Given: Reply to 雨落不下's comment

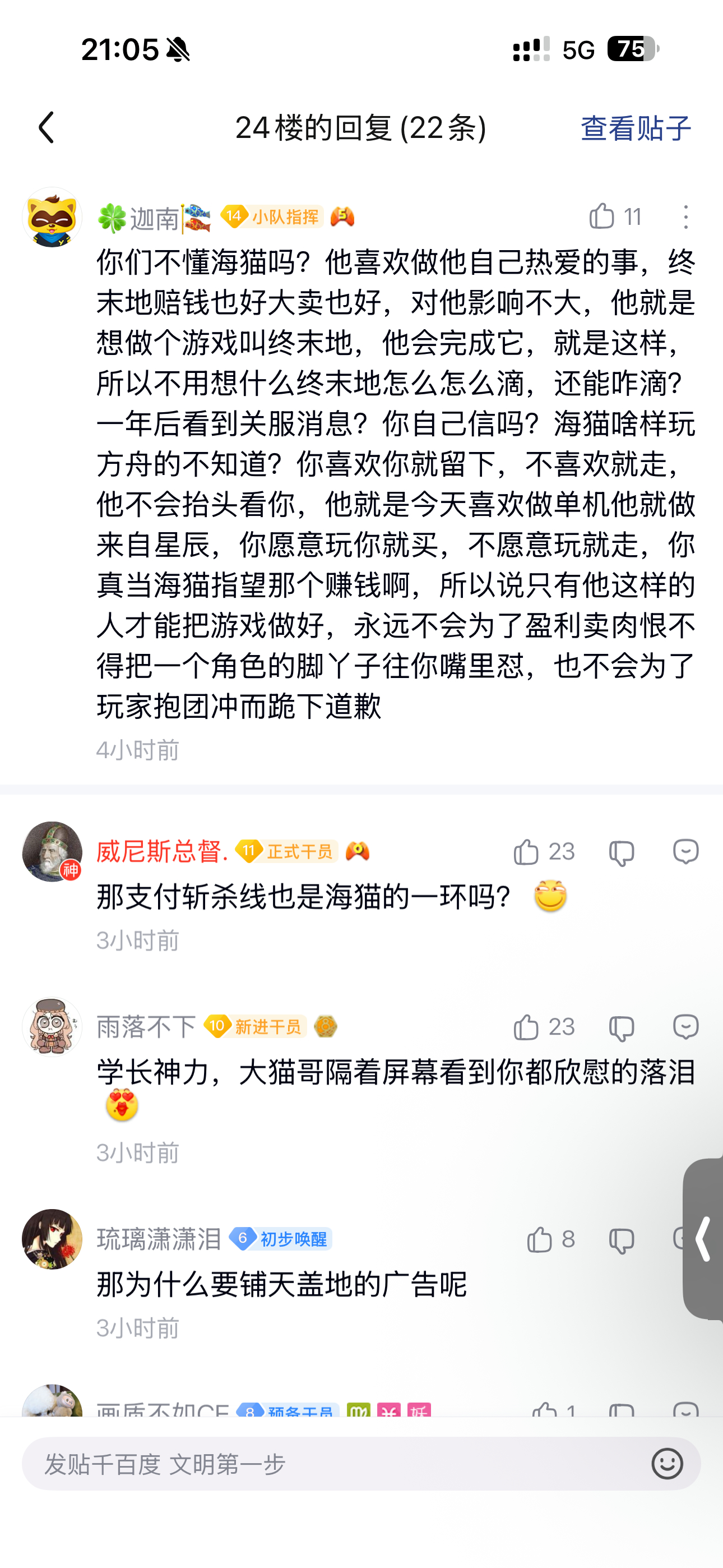Looking at the screenshot, I should pyautogui.click(x=685, y=1027).
